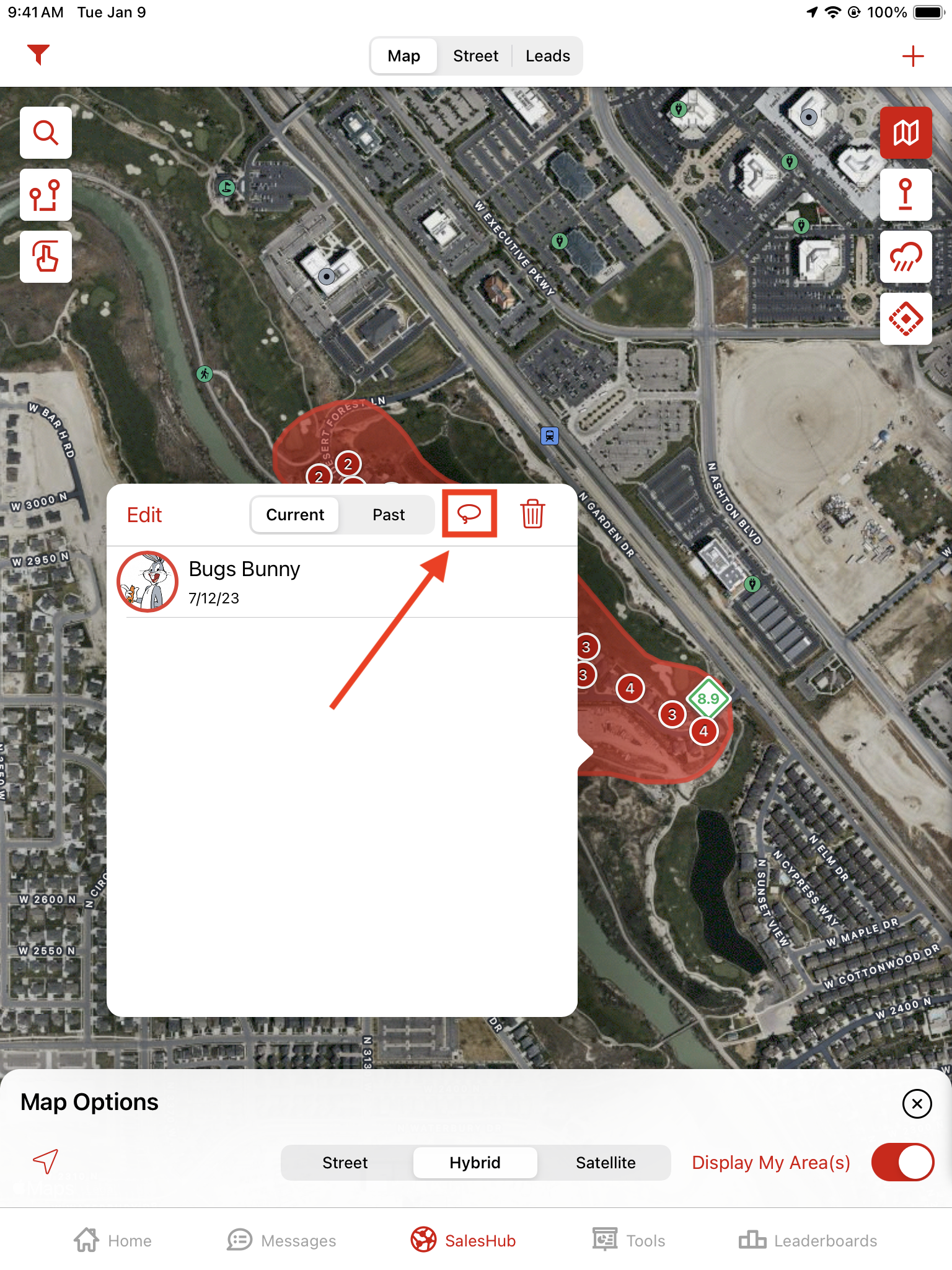The height and width of the screenshot is (1270, 952).
Task: Select the Past segment
Action: 389,515
